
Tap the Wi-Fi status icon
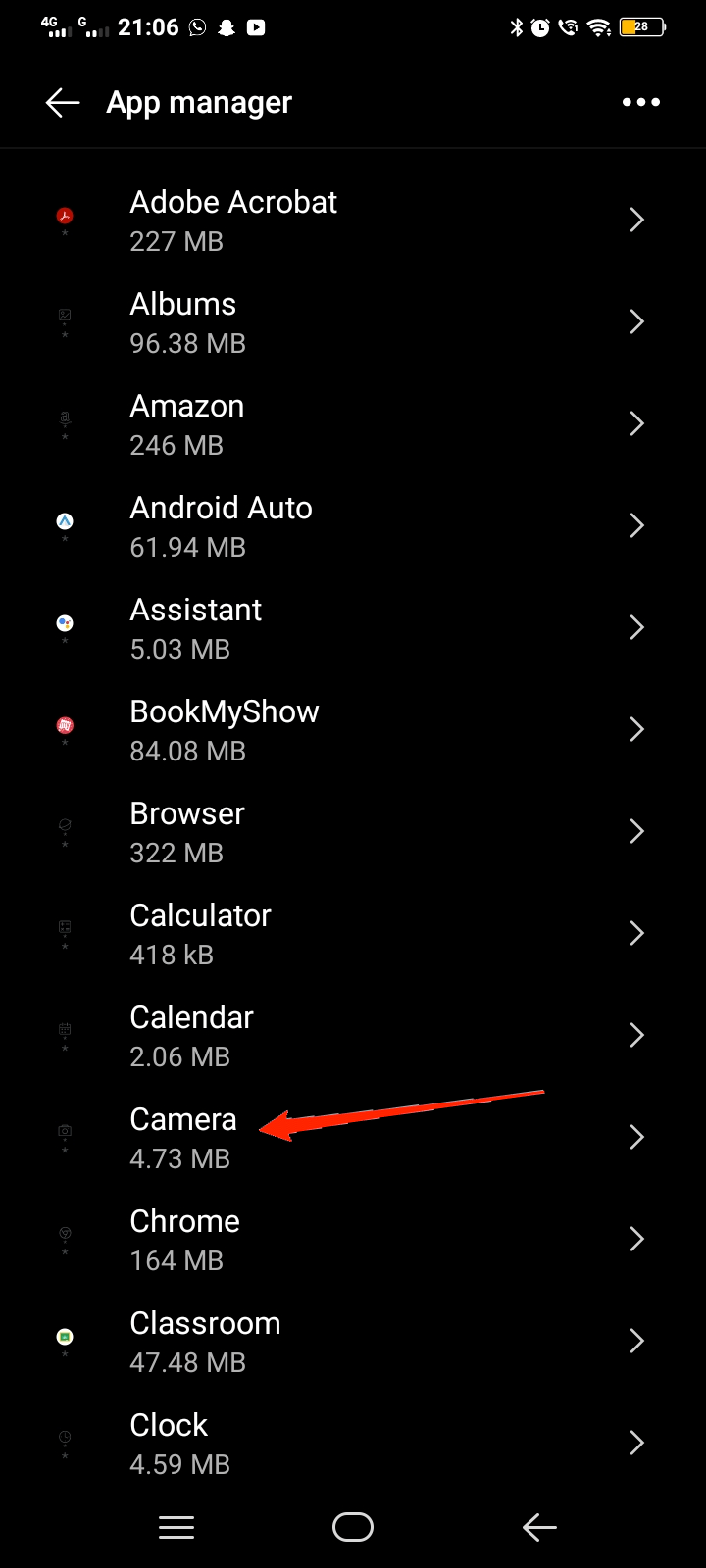click(599, 26)
